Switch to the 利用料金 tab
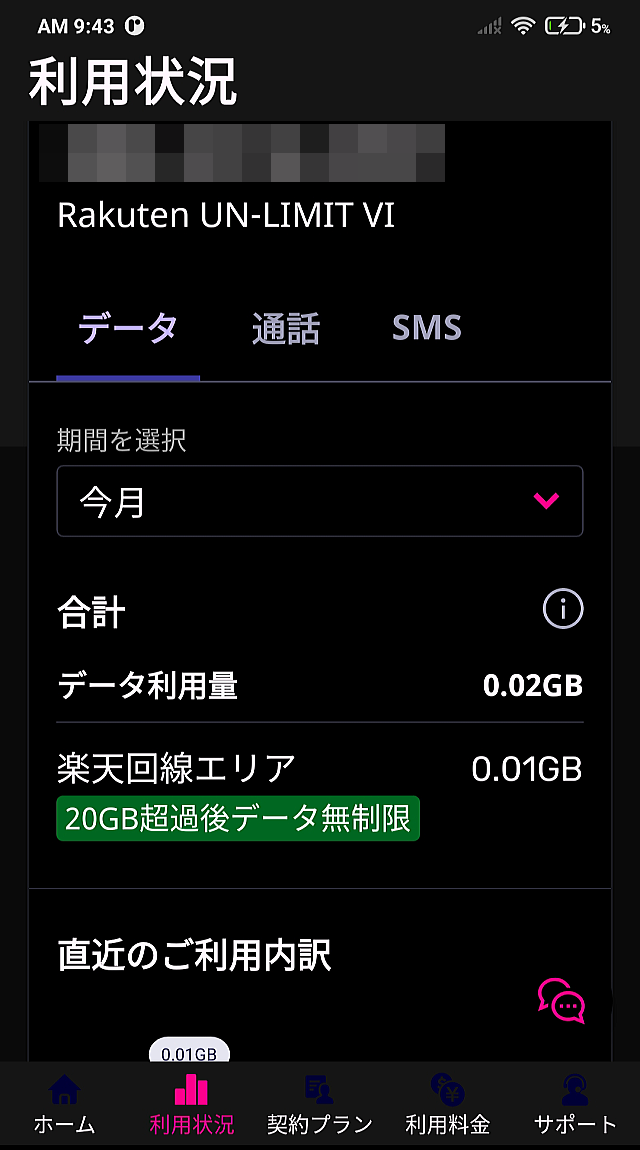 [x=447, y=1105]
